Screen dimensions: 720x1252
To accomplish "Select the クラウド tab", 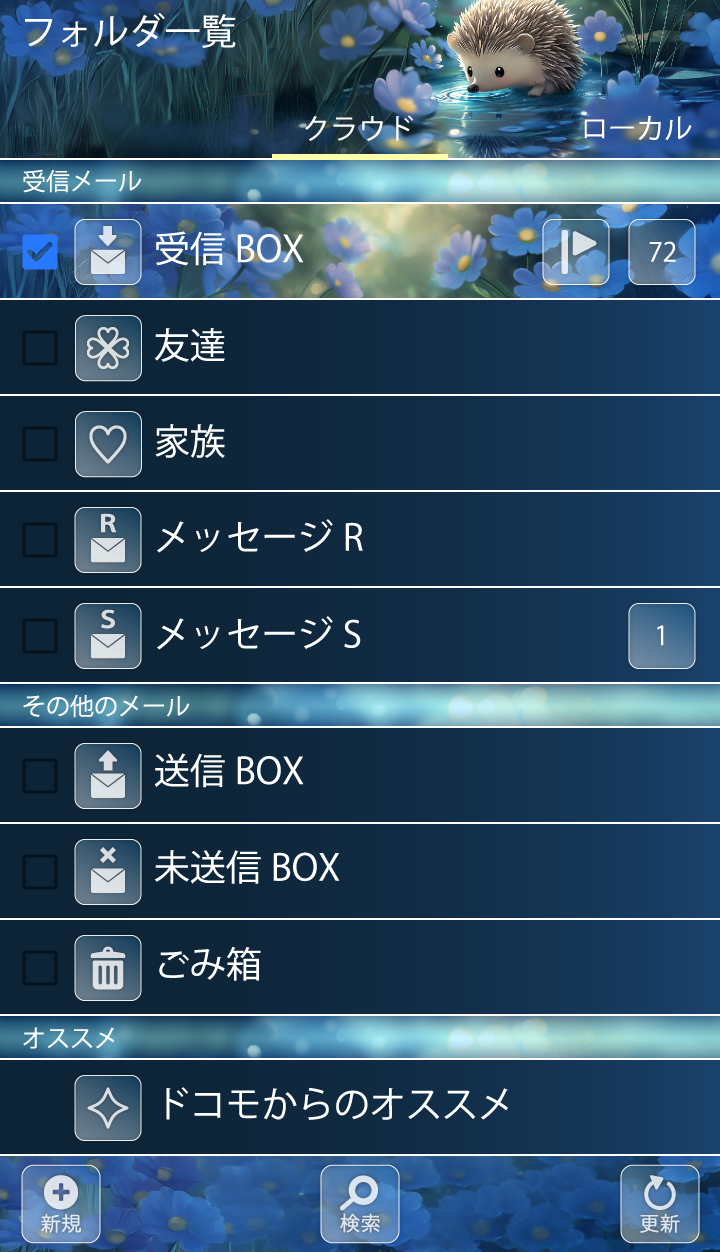I will point(359,128).
